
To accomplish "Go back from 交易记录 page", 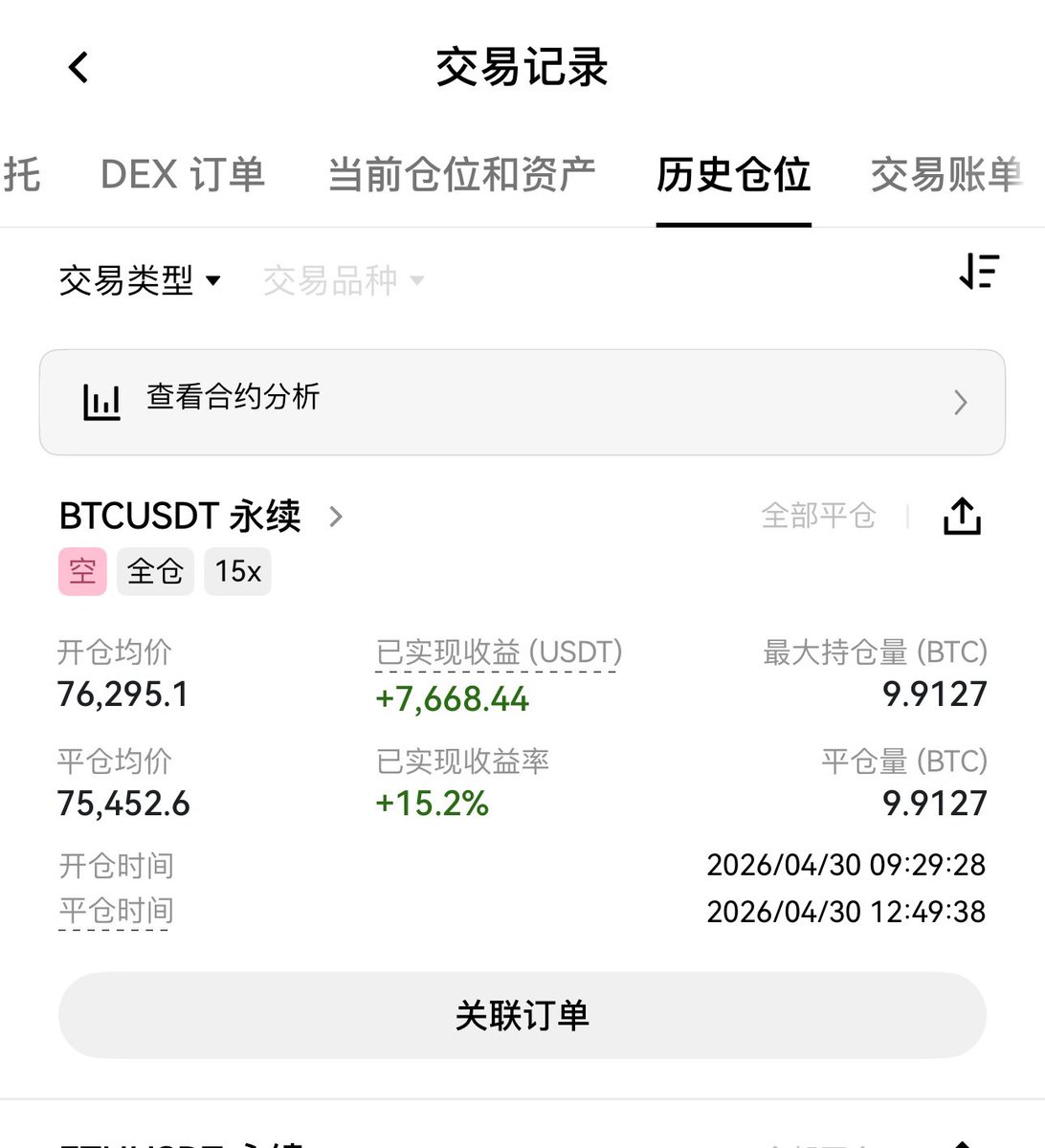I will (x=78, y=68).
